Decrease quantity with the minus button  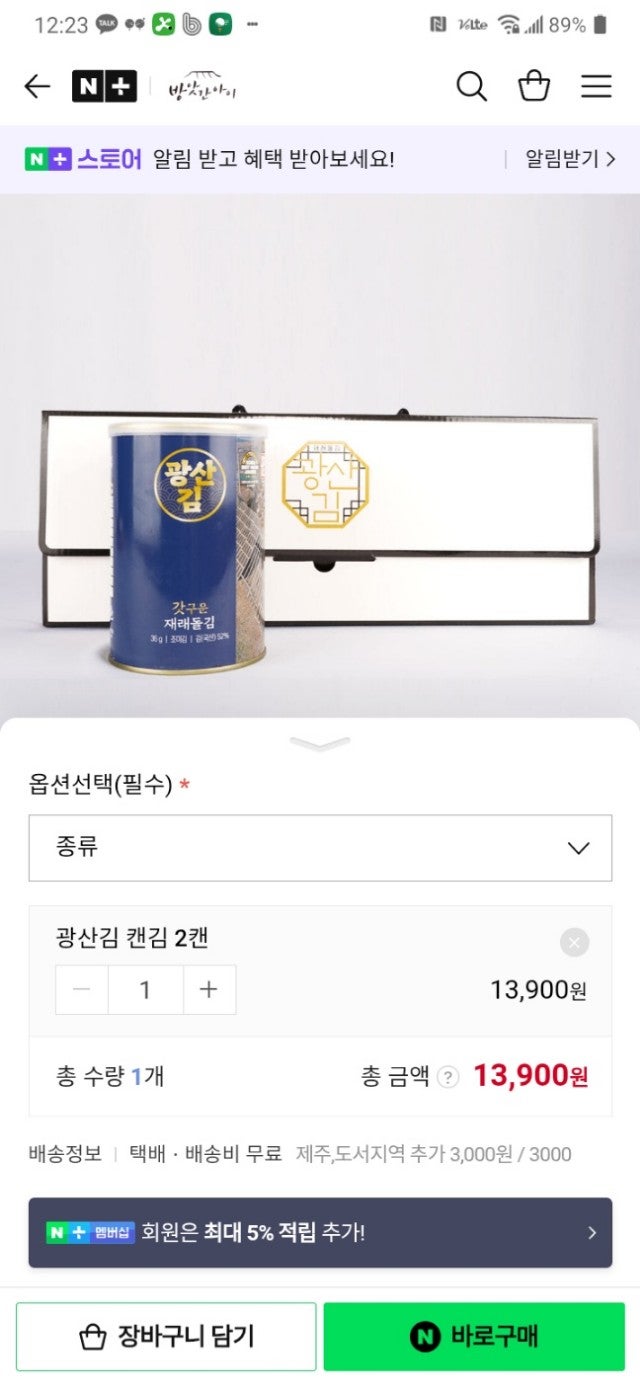(82, 990)
